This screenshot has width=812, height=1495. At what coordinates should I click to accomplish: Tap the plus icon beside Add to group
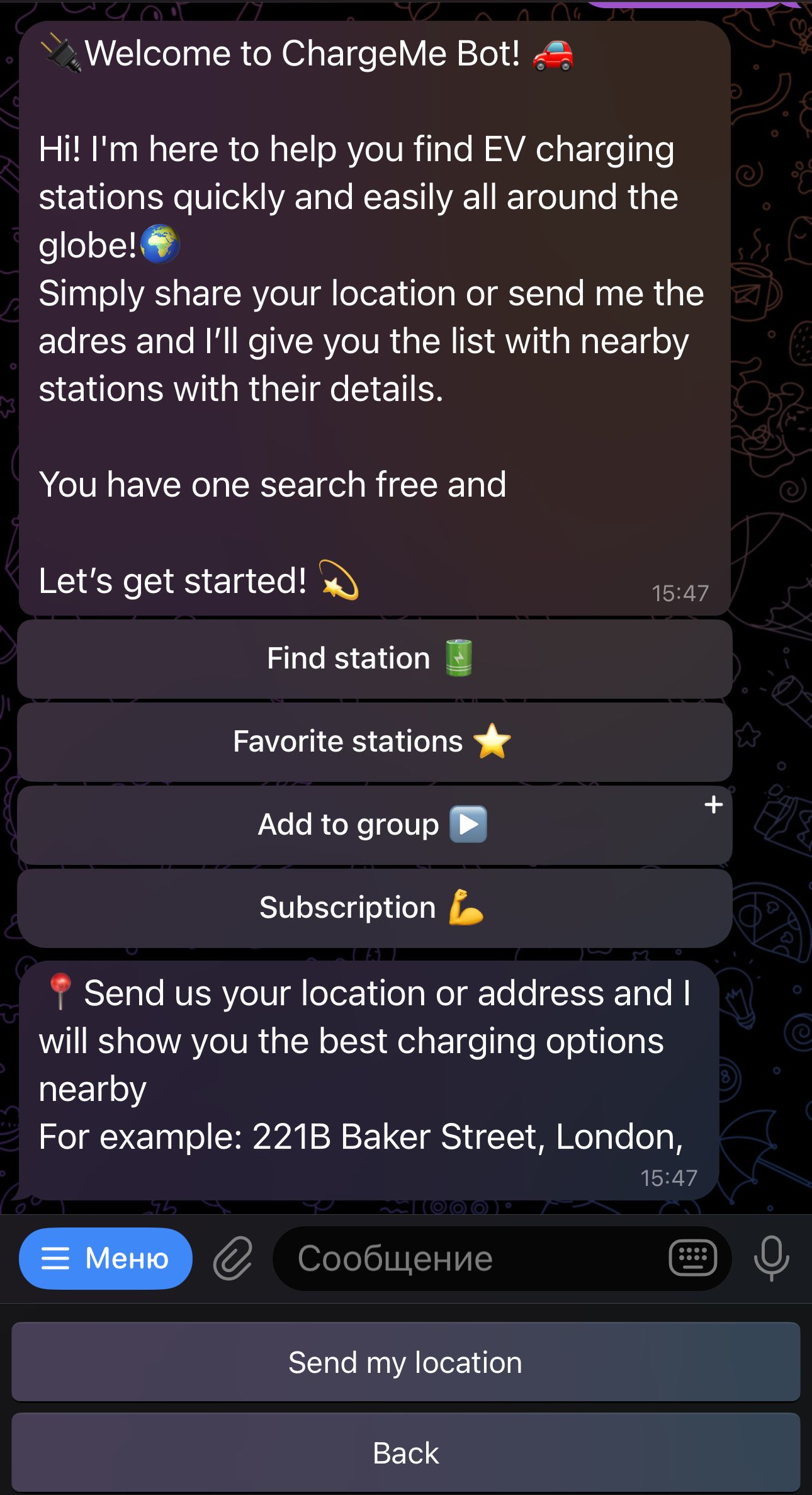(713, 805)
